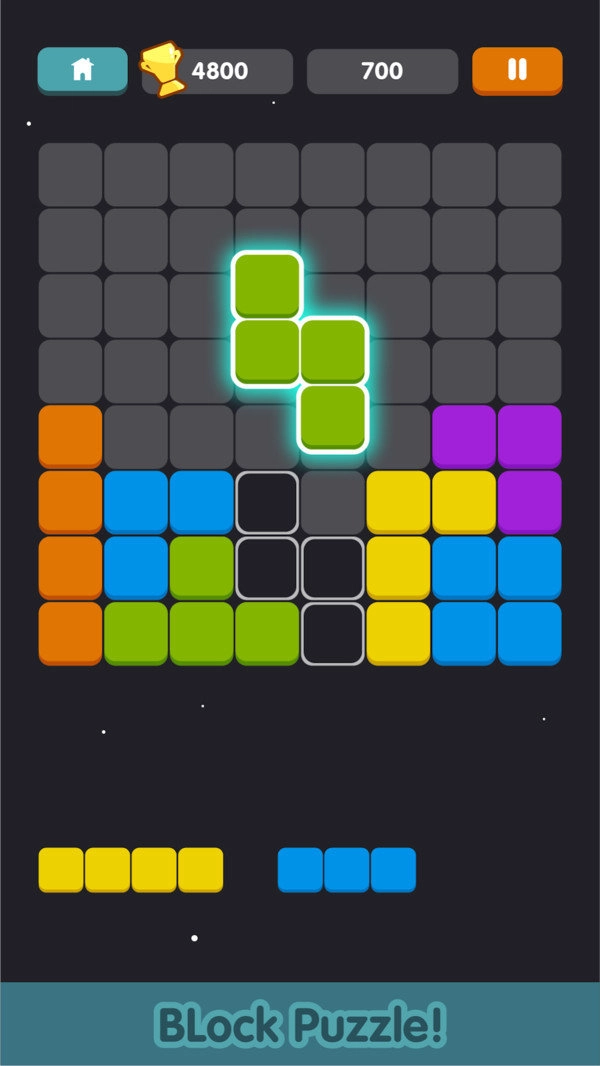Select the blue three-block piece
Screen dimensions: 600x1066
point(346,869)
